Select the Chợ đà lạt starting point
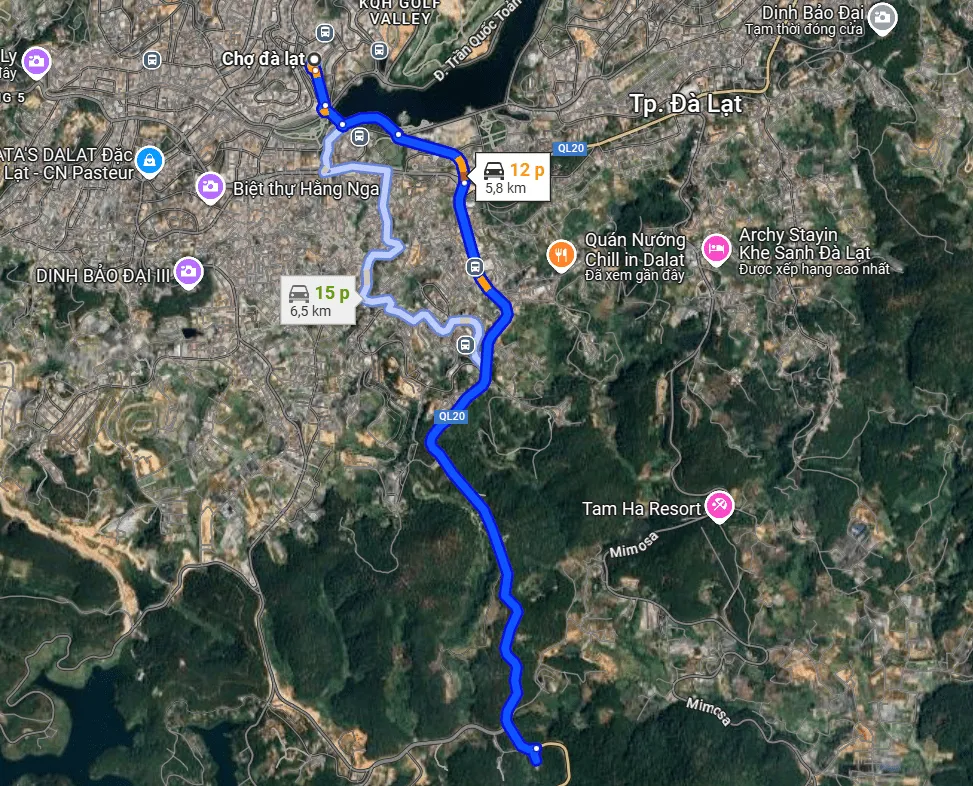This screenshot has width=973, height=786. 313,59
